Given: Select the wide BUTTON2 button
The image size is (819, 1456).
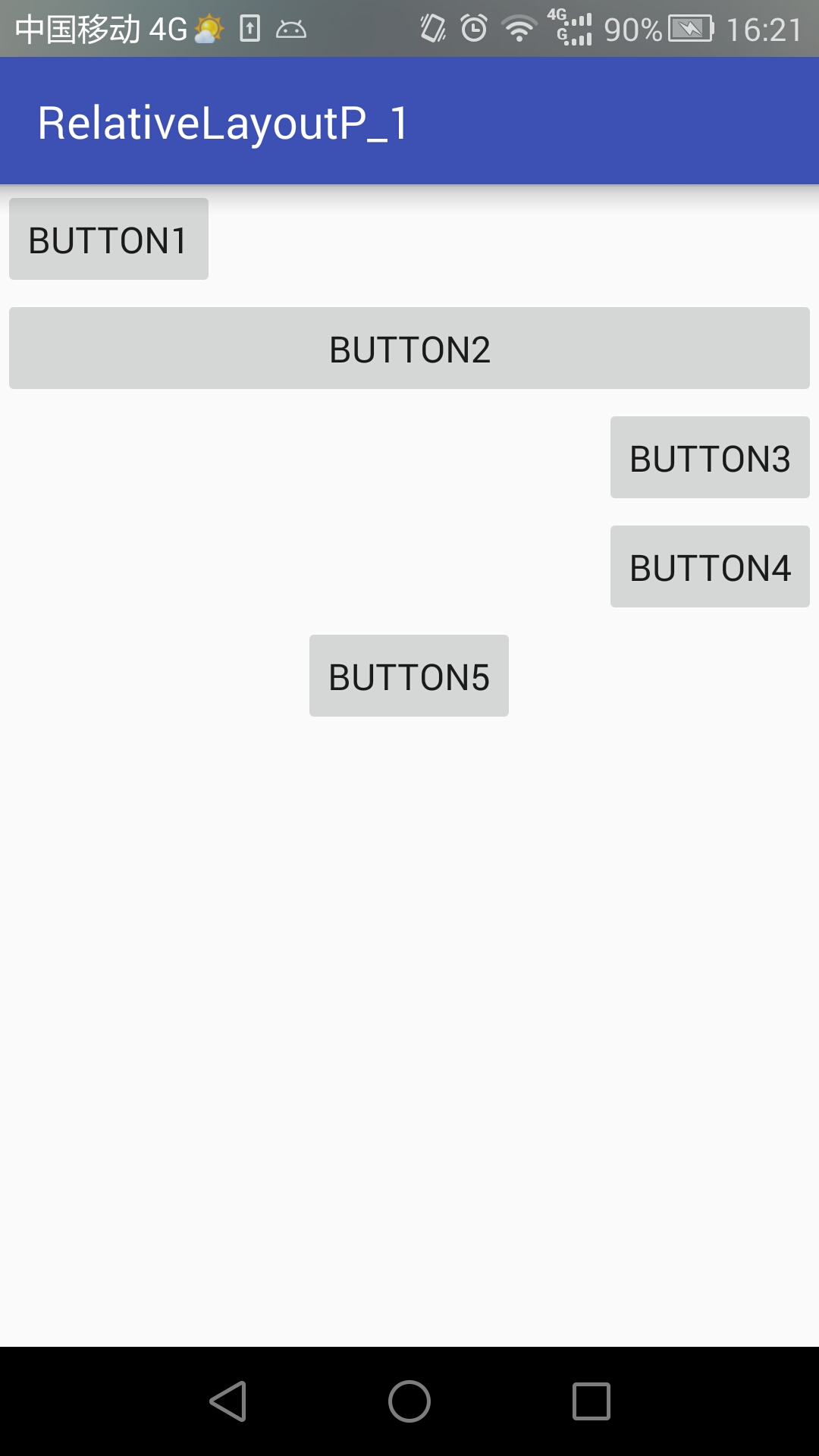Looking at the screenshot, I should coord(409,349).
